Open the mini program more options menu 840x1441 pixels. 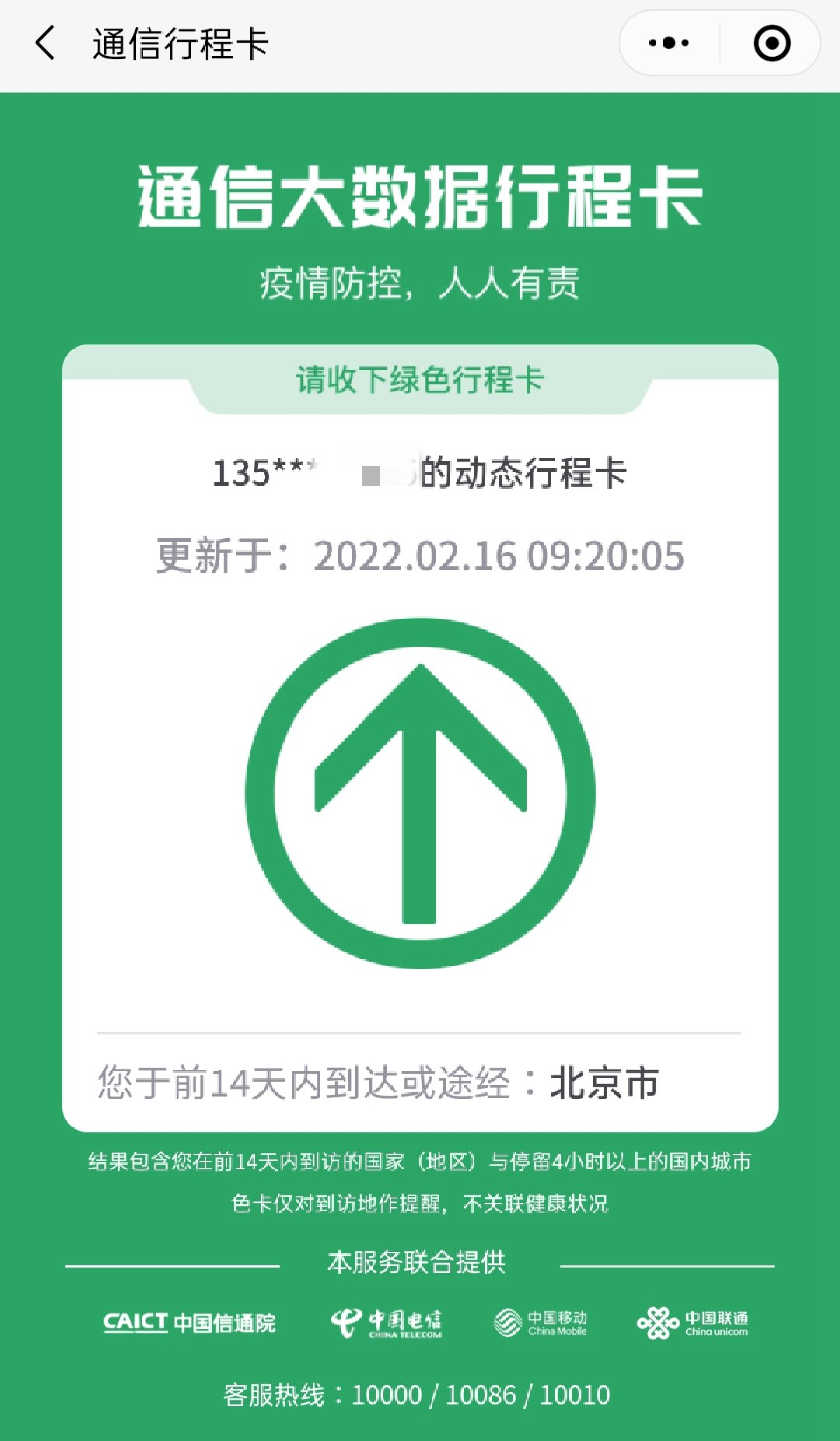point(669,43)
